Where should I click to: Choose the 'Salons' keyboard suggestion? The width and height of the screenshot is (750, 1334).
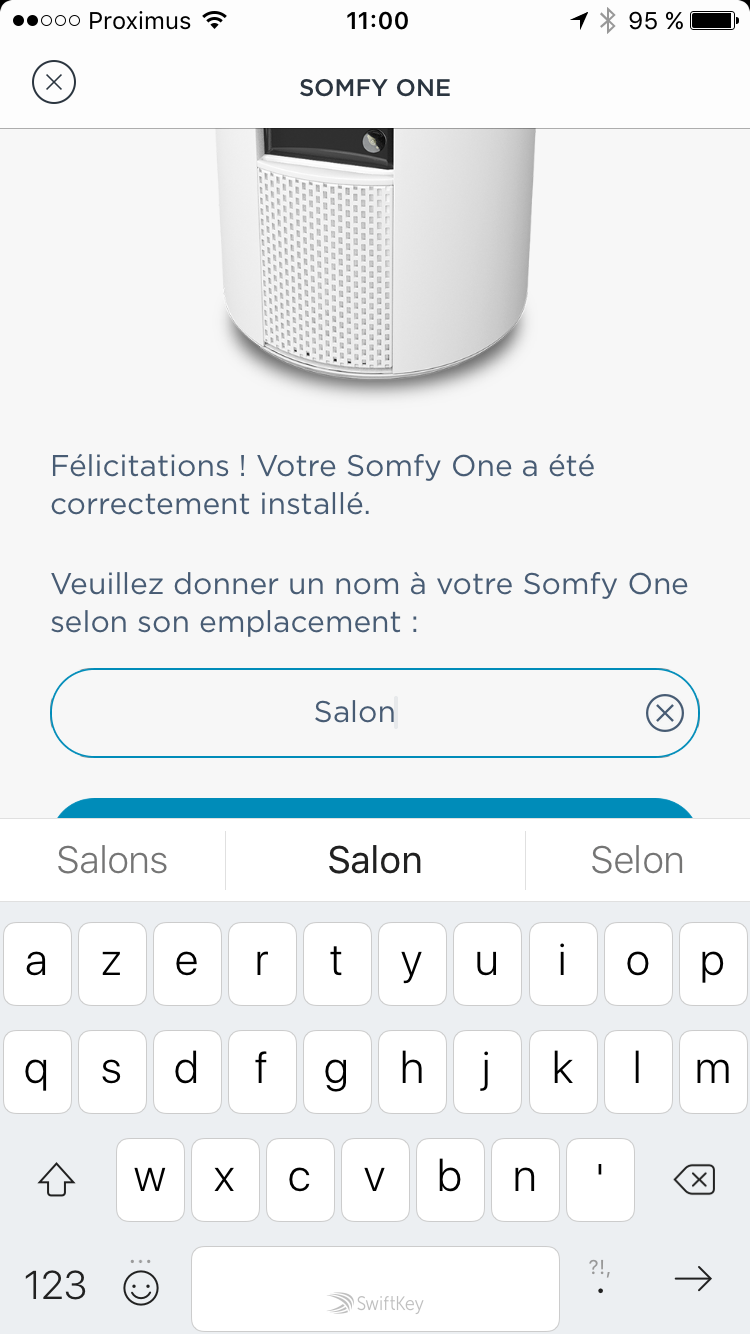(112, 860)
